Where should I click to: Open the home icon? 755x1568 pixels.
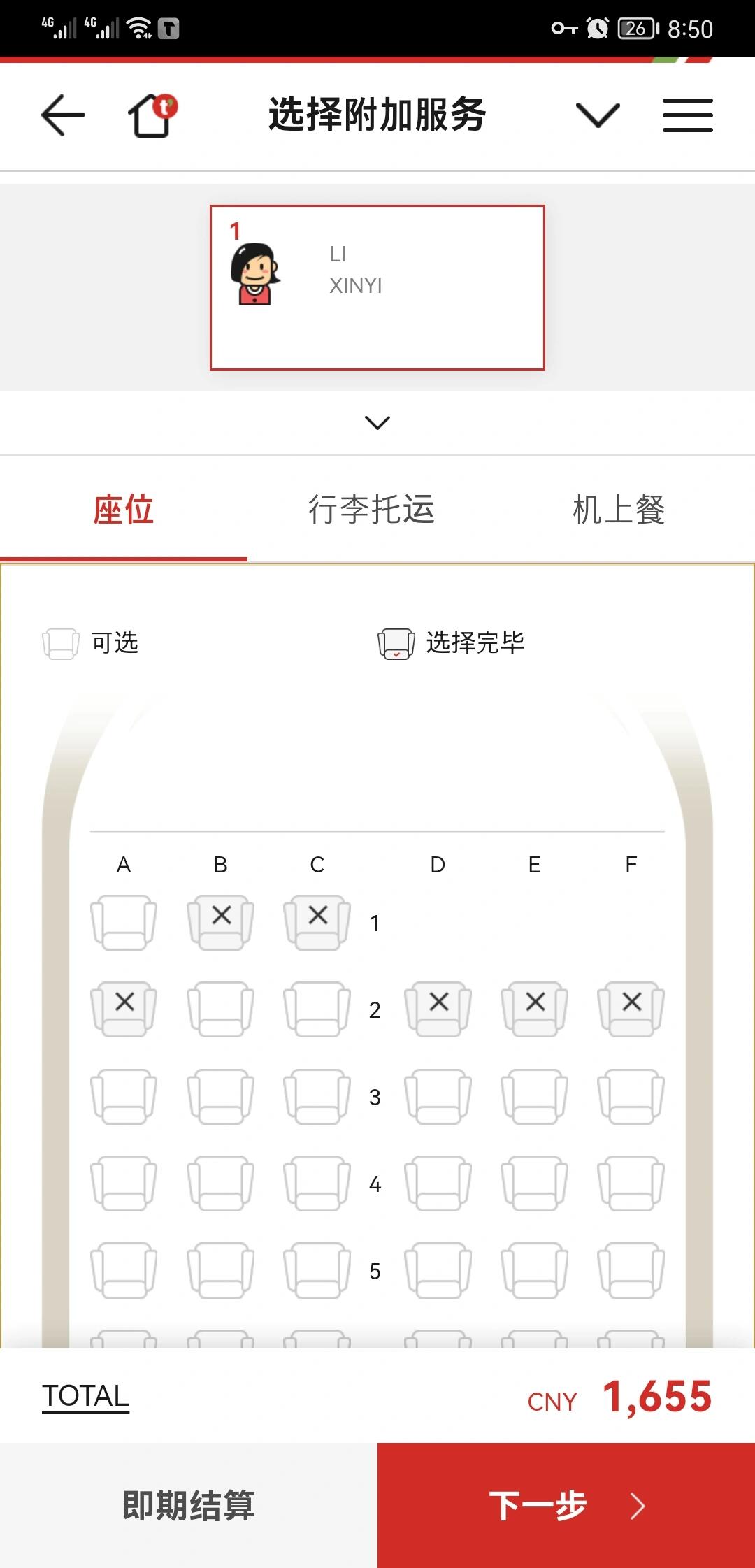tap(152, 115)
